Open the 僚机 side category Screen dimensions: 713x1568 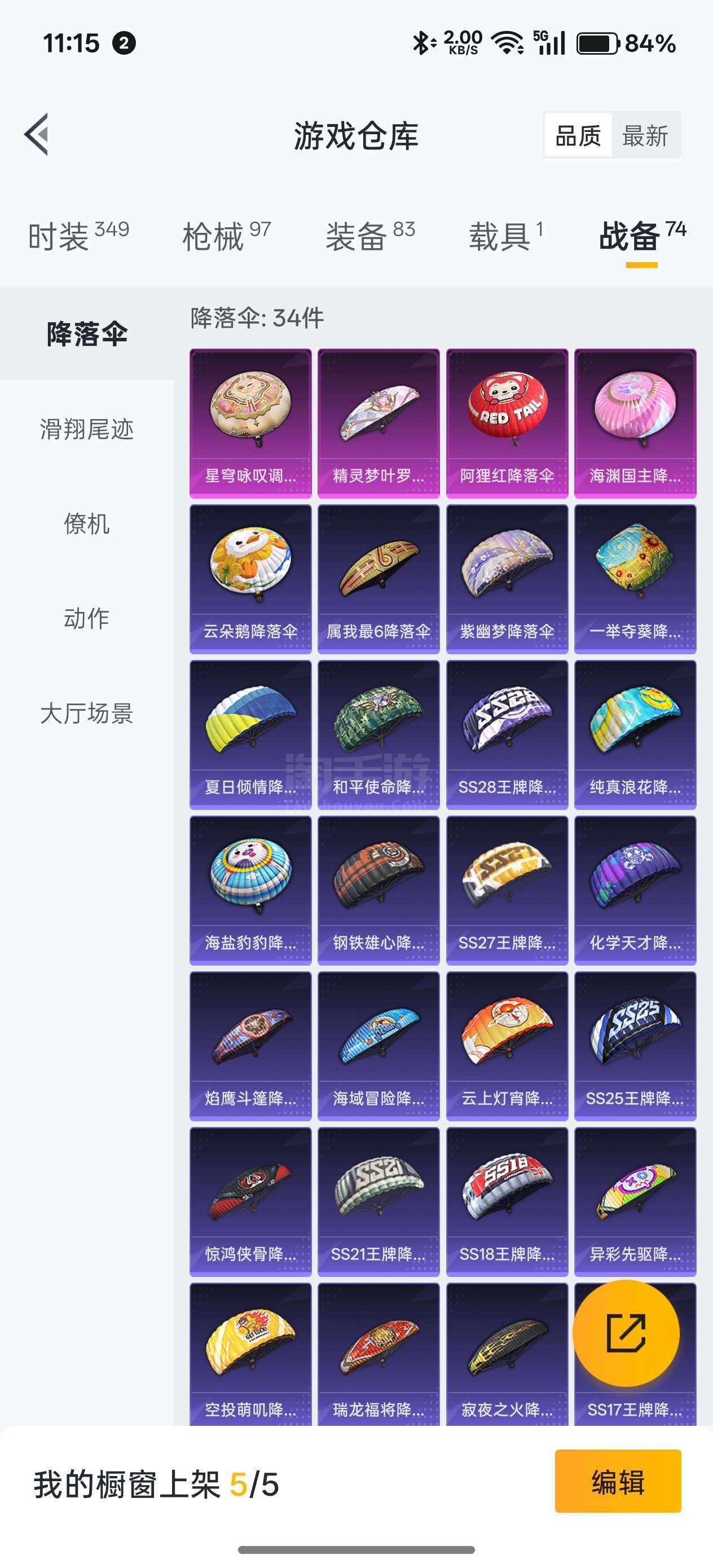(86, 523)
